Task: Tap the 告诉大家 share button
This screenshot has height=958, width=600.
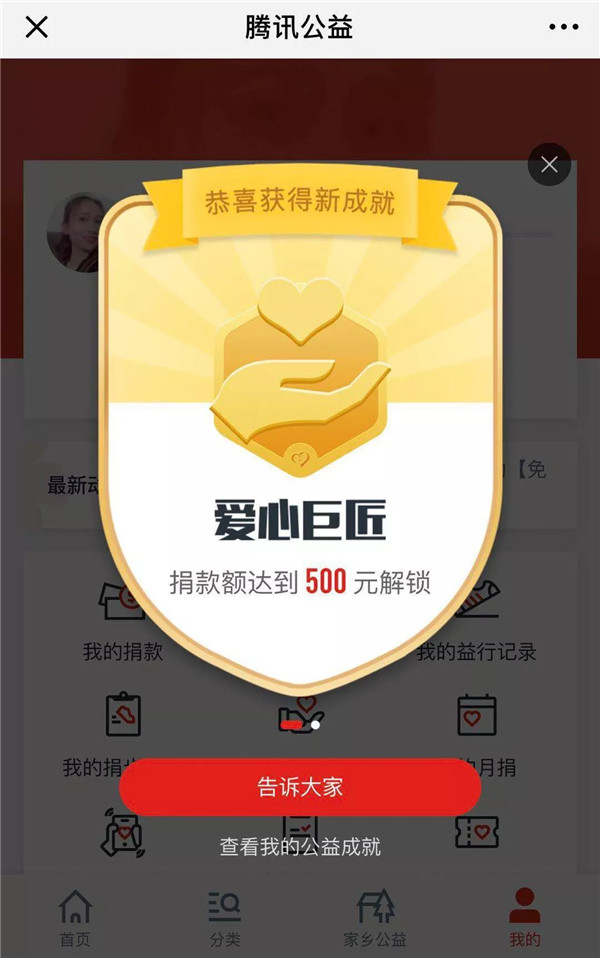Action: pyautogui.click(x=300, y=787)
